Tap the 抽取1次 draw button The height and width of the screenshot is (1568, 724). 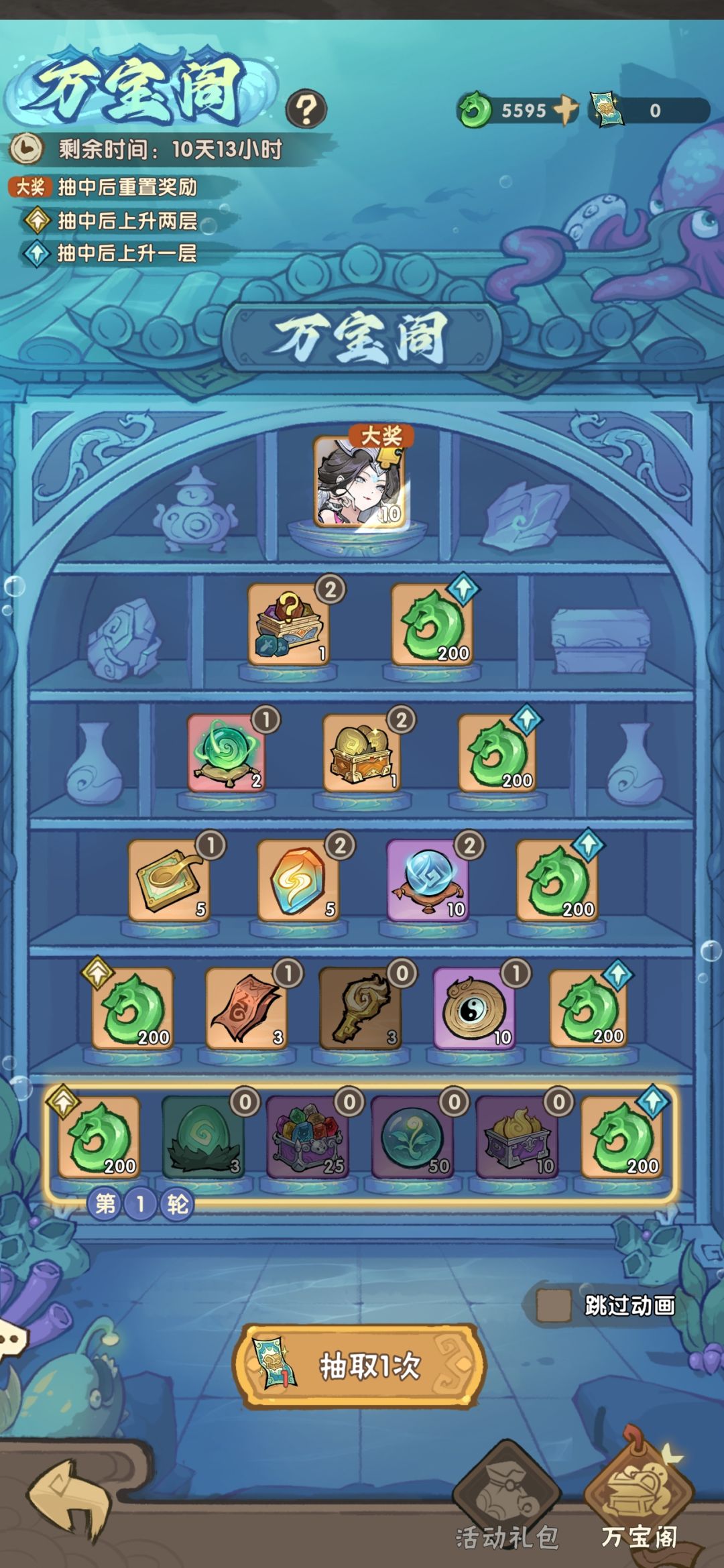point(360,1366)
